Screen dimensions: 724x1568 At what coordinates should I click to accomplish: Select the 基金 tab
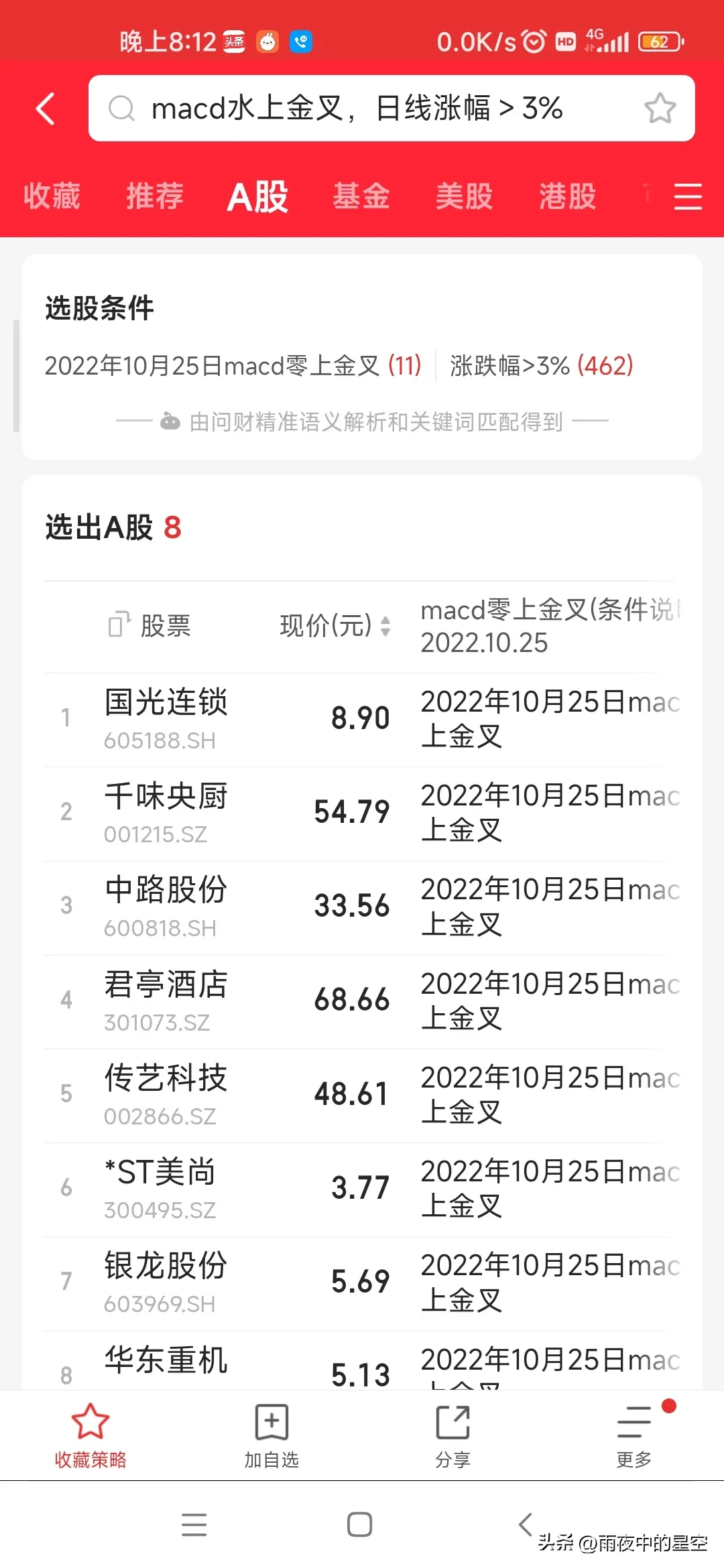pos(361,196)
